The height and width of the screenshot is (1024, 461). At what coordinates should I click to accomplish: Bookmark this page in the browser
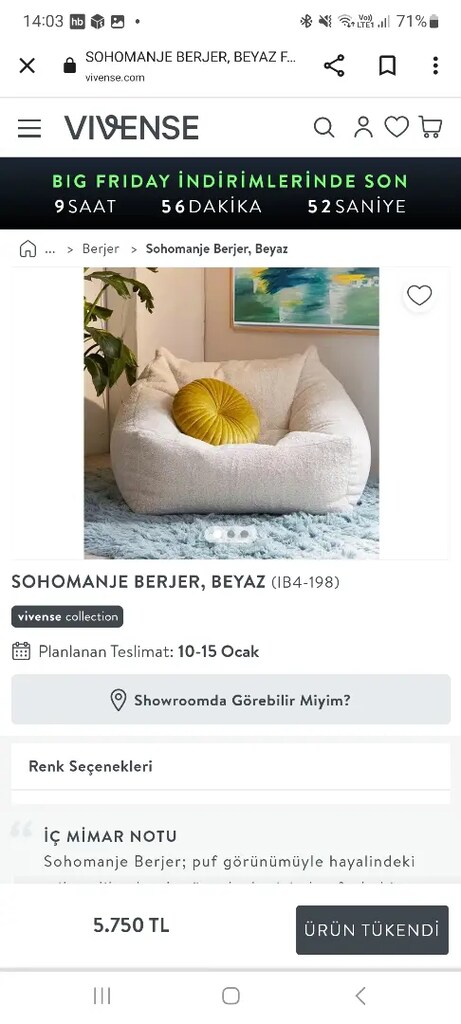[387, 65]
